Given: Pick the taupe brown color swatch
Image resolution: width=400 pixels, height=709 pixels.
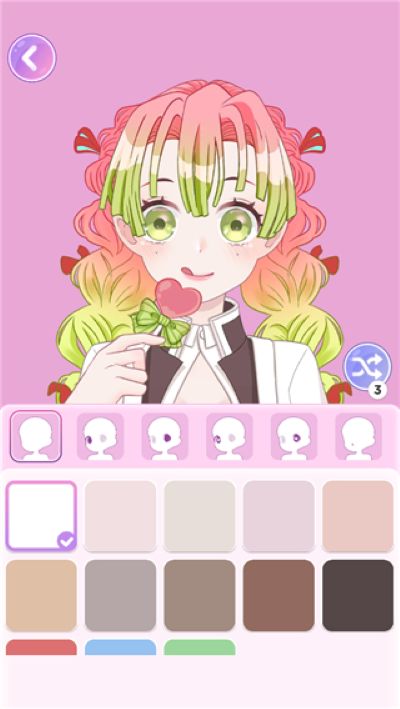Looking at the screenshot, I should click(x=200, y=595).
